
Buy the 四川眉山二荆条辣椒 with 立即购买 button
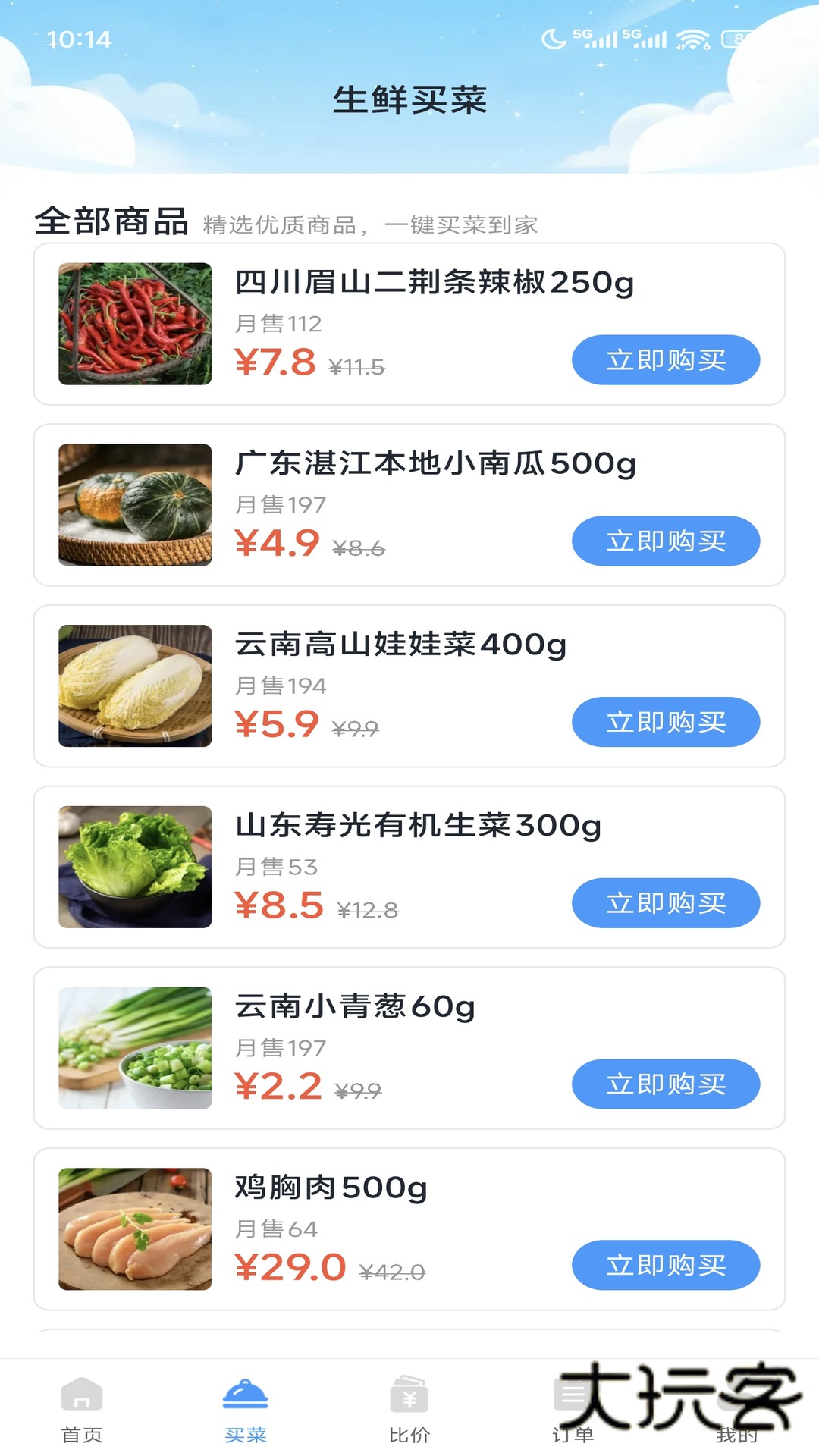[666, 359]
